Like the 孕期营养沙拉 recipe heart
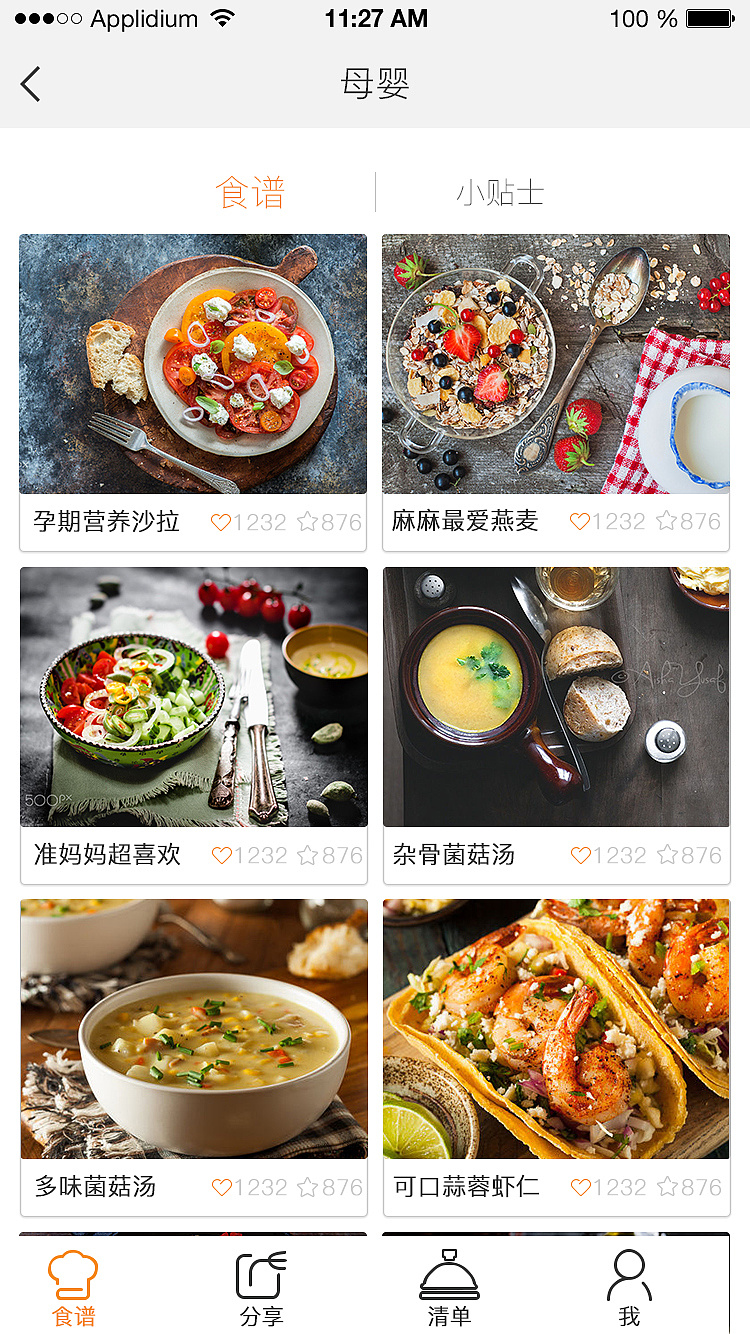 click(x=221, y=522)
